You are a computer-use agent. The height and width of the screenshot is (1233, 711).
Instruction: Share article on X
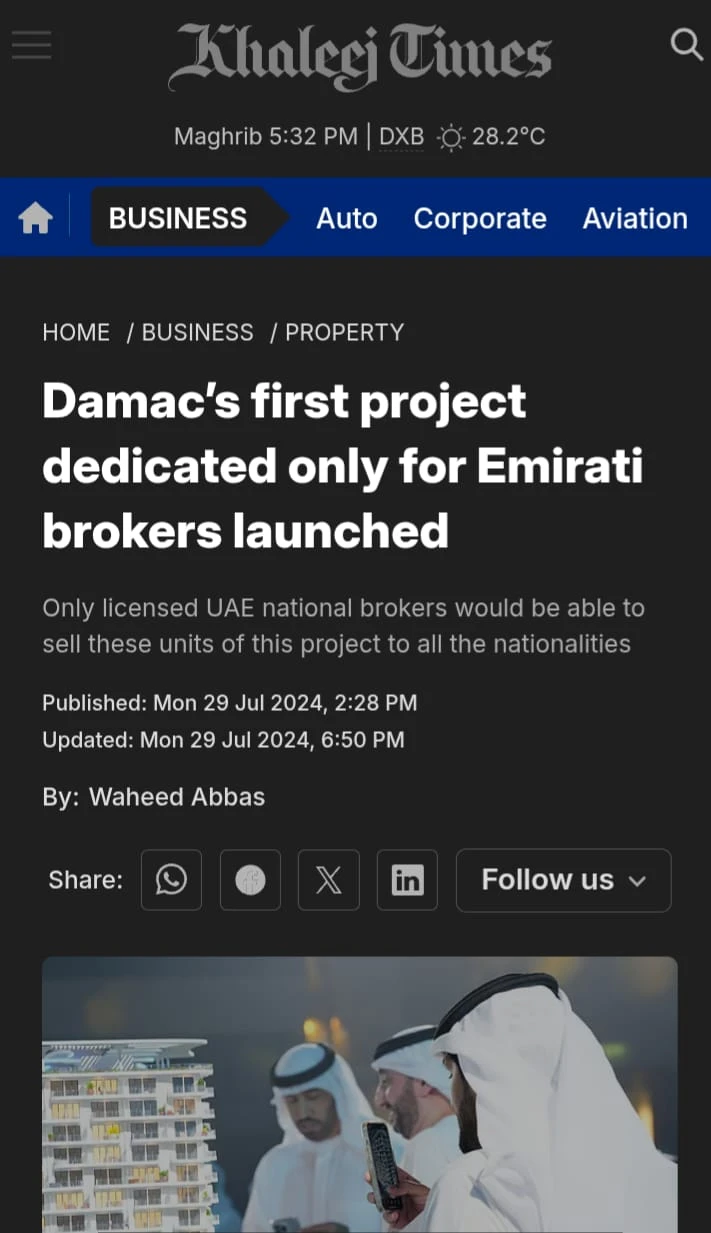[x=328, y=880]
